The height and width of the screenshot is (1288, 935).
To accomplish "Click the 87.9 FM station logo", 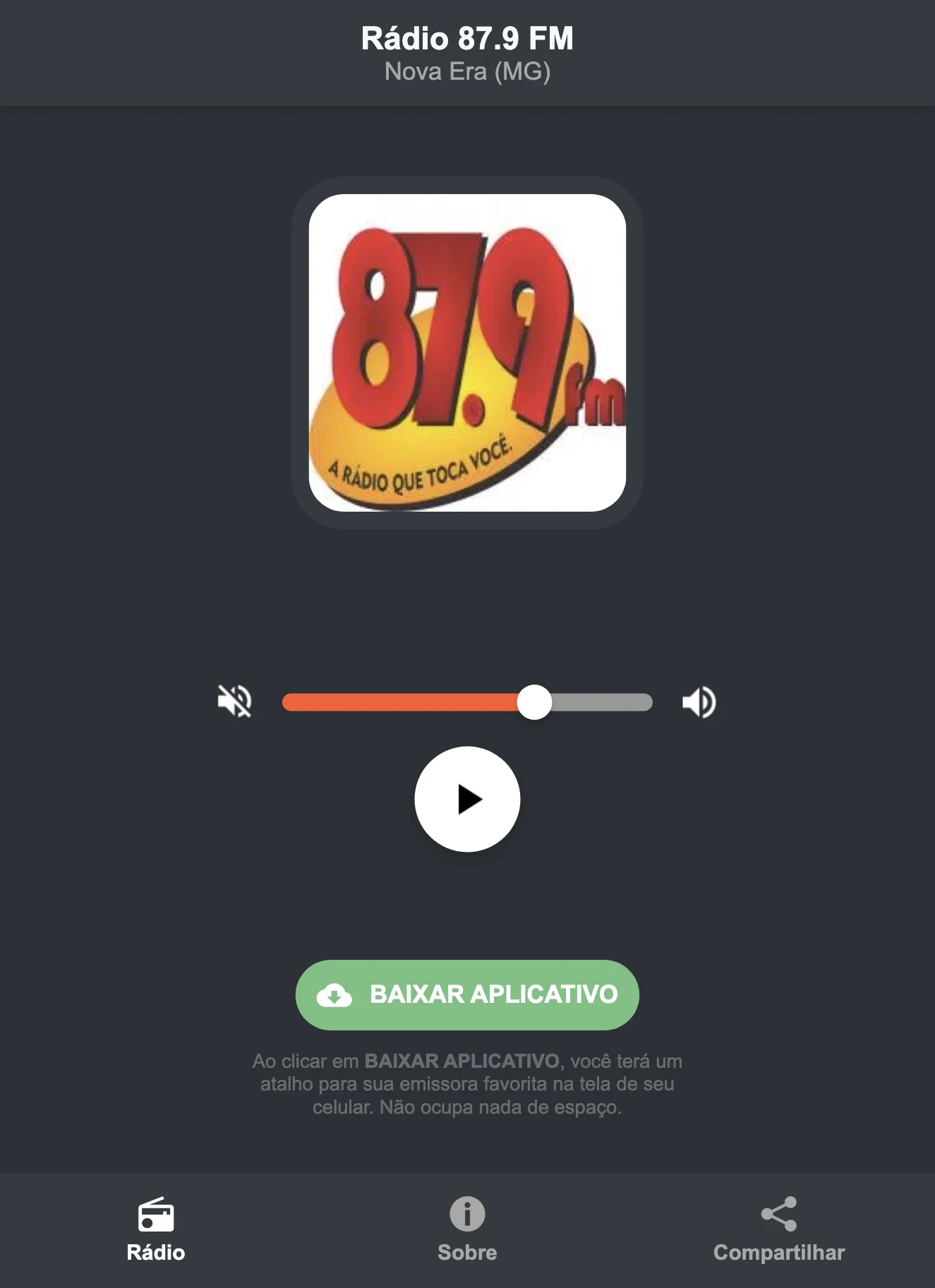I will pyautogui.click(x=467, y=353).
